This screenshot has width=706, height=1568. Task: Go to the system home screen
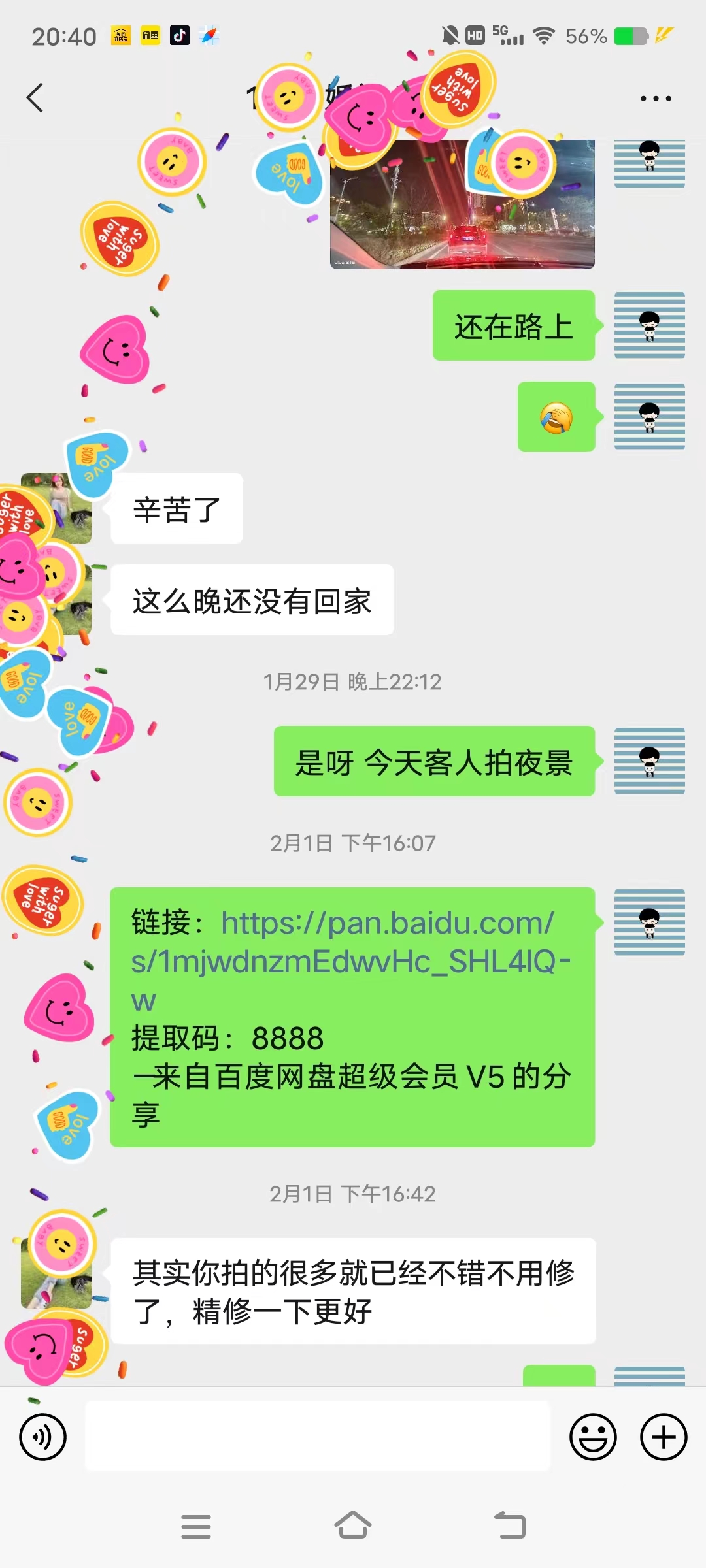pyautogui.click(x=353, y=1526)
